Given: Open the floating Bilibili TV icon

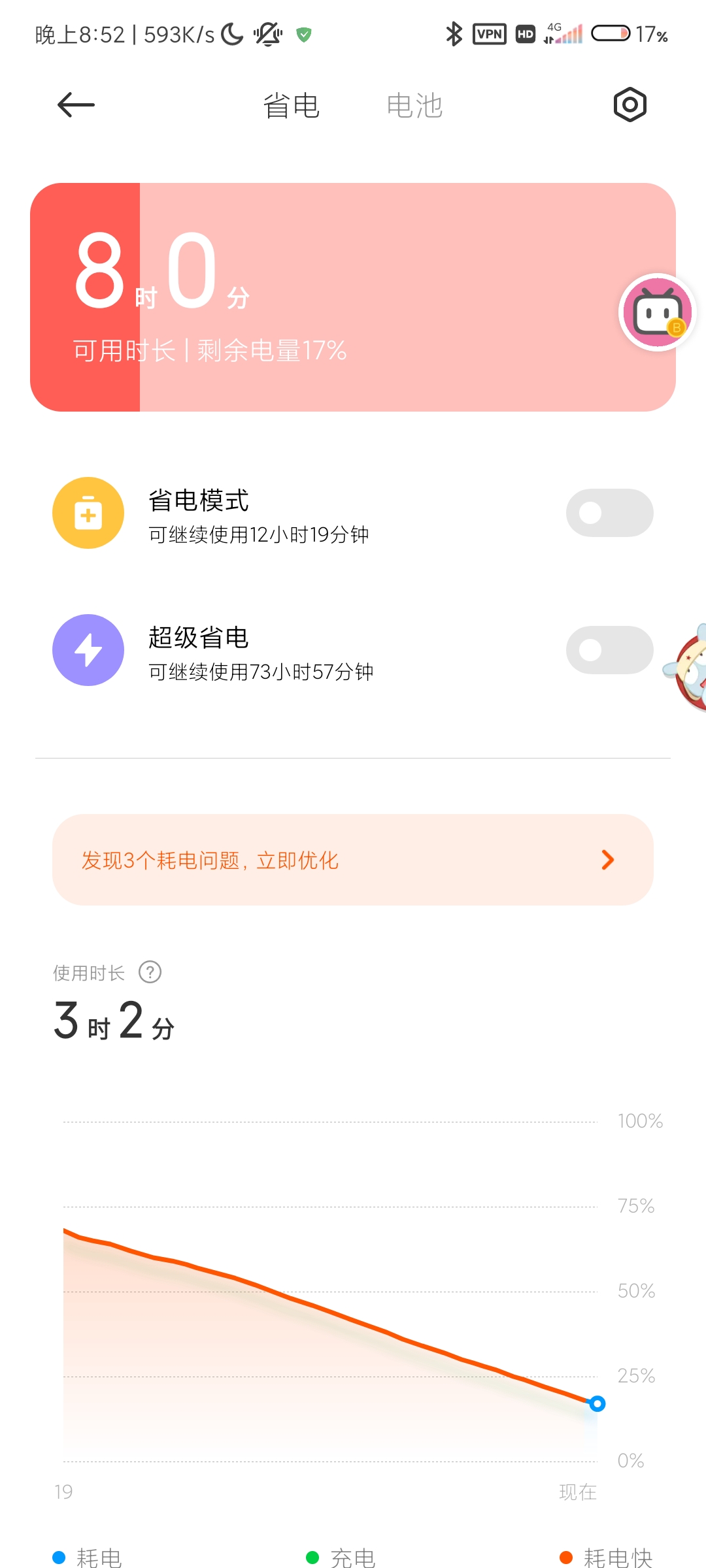Looking at the screenshot, I should coord(658,312).
